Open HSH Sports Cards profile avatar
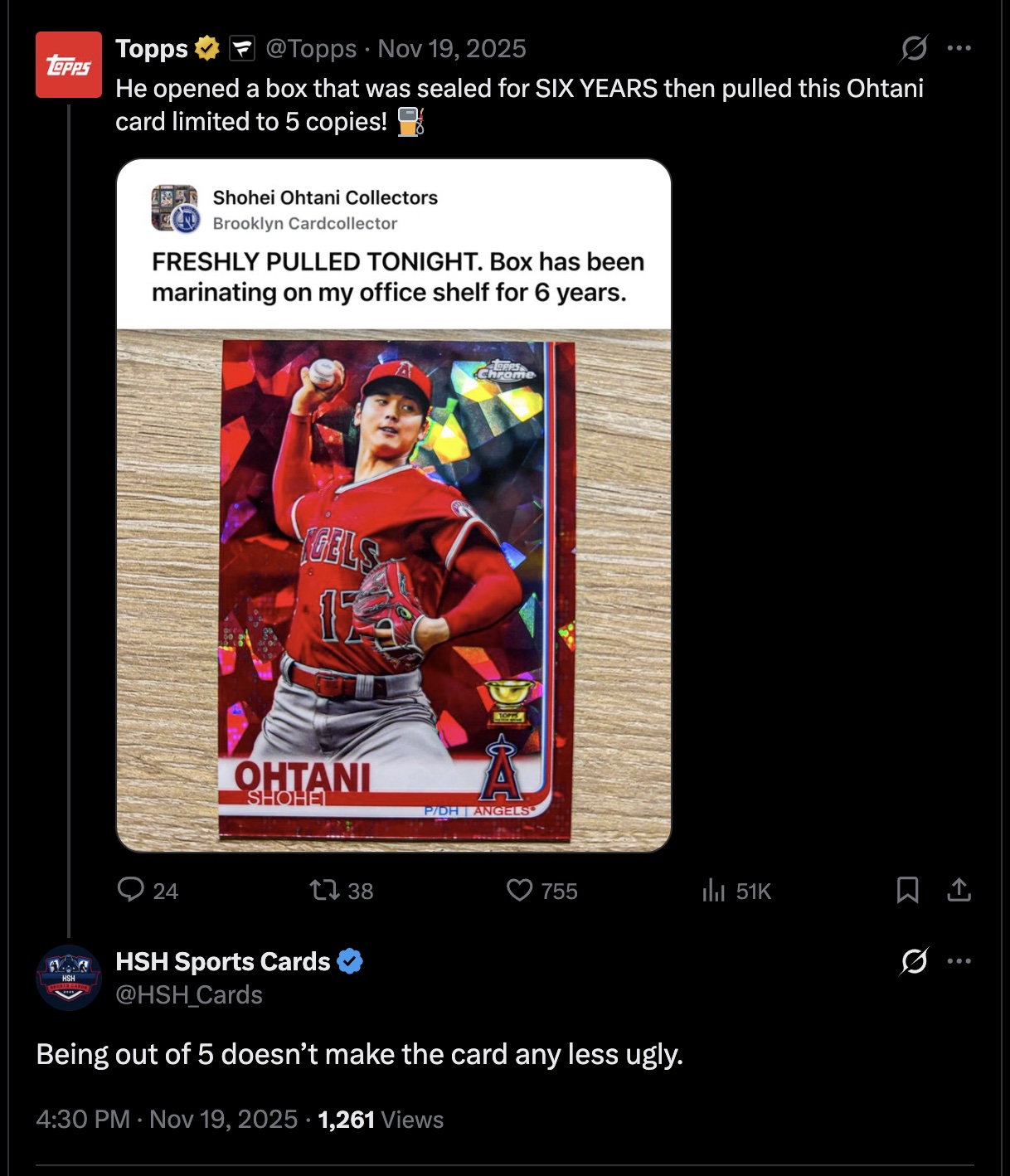Image resolution: width=1010 pixels, height=1176 pixels. [x=68, y=977]
